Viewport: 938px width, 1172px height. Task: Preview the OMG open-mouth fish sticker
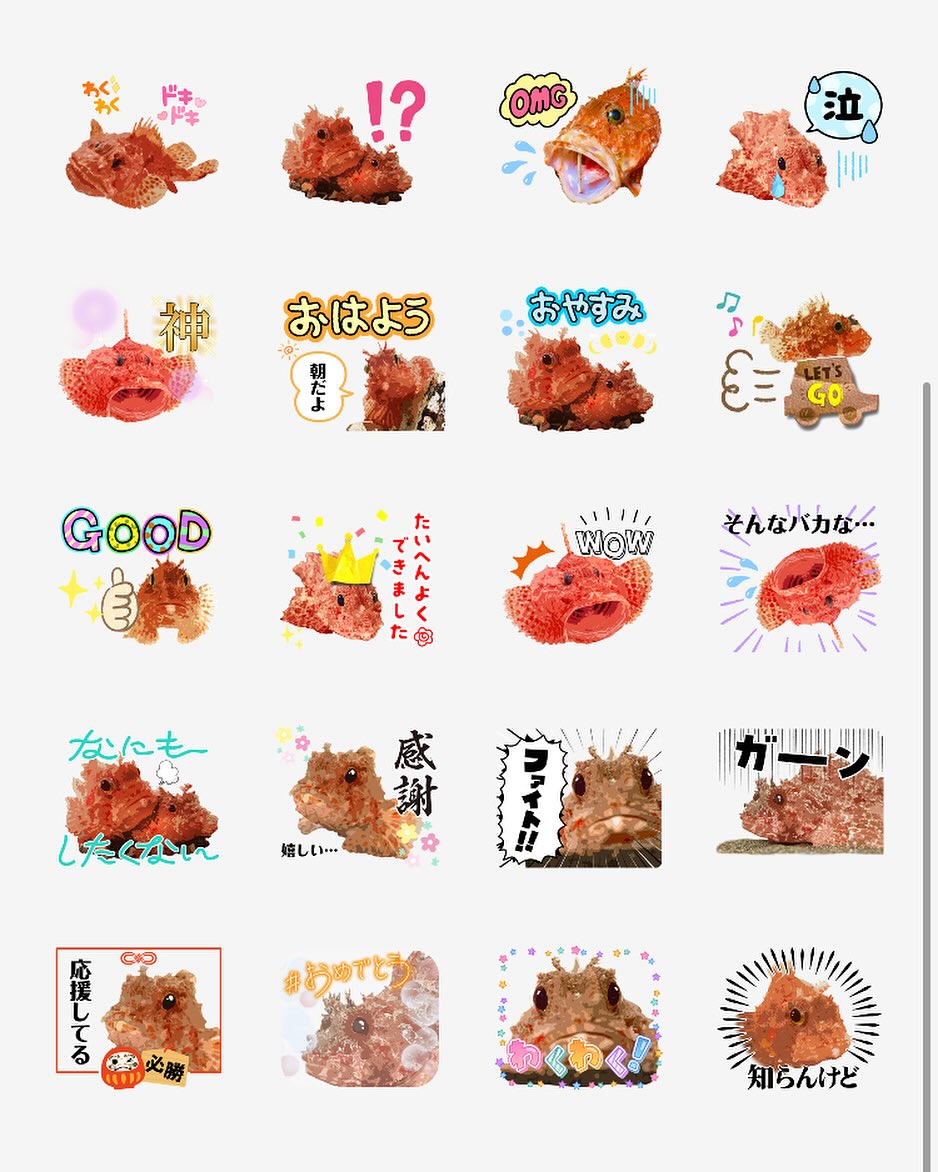pyautogui.click(x=578, y=137)
